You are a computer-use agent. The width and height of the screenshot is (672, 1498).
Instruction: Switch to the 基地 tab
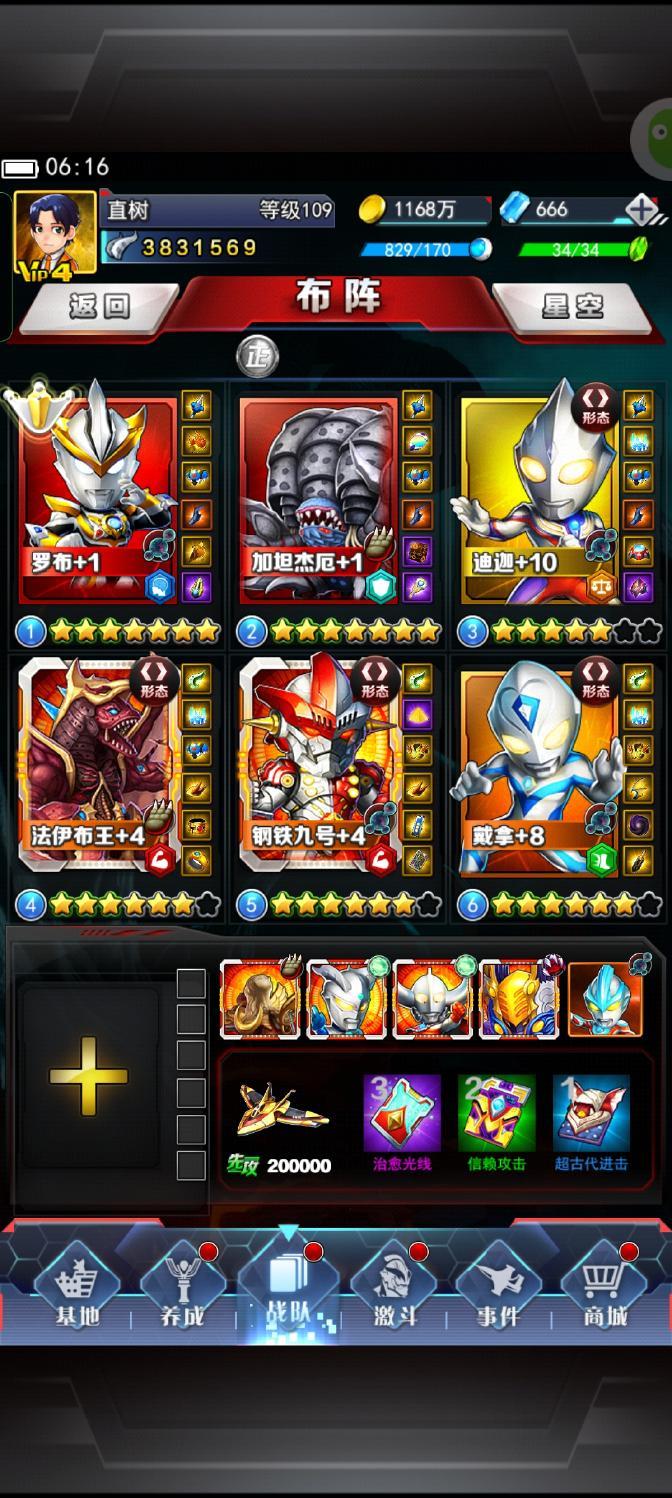click(77, 1290)
